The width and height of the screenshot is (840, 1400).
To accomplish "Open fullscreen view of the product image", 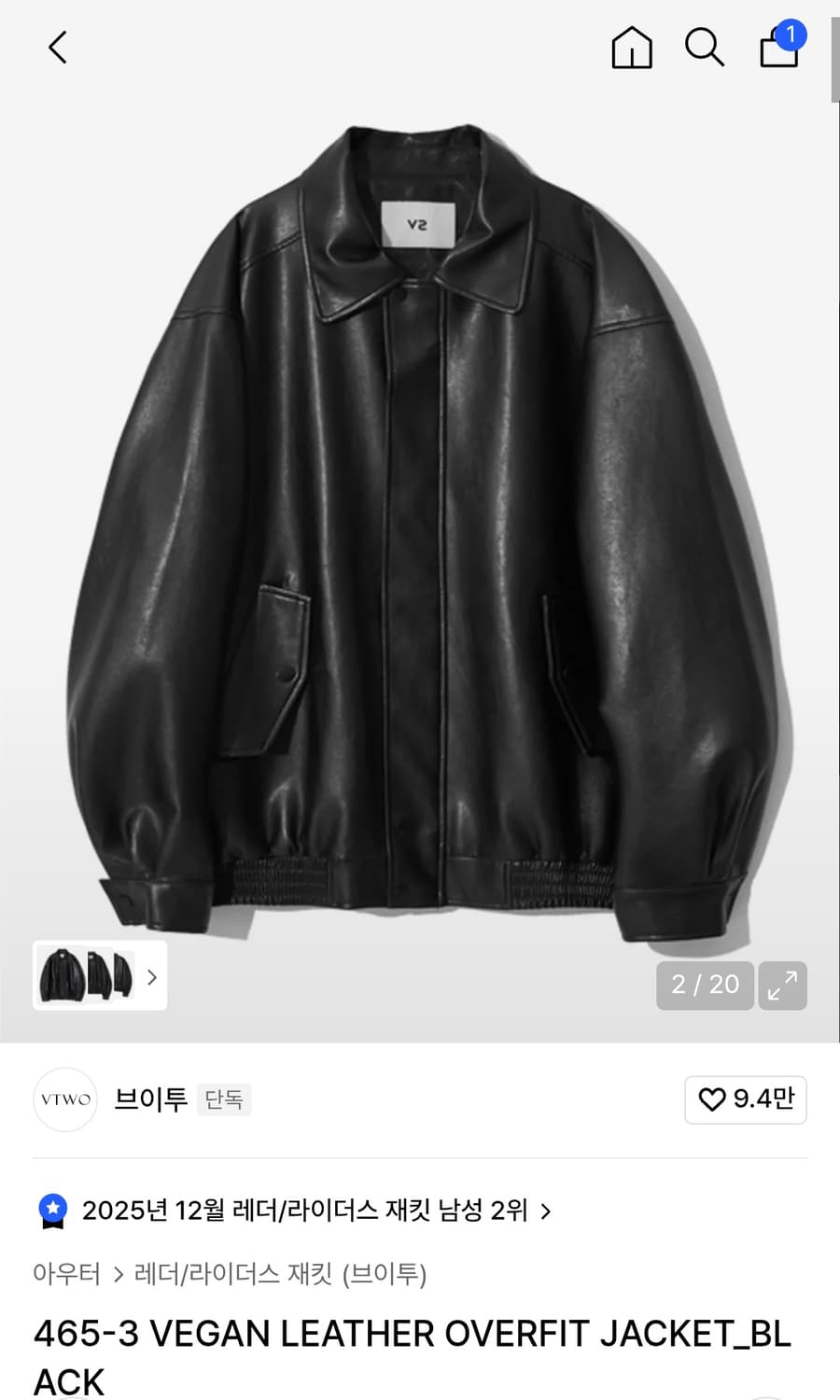I will pos(782,986).
